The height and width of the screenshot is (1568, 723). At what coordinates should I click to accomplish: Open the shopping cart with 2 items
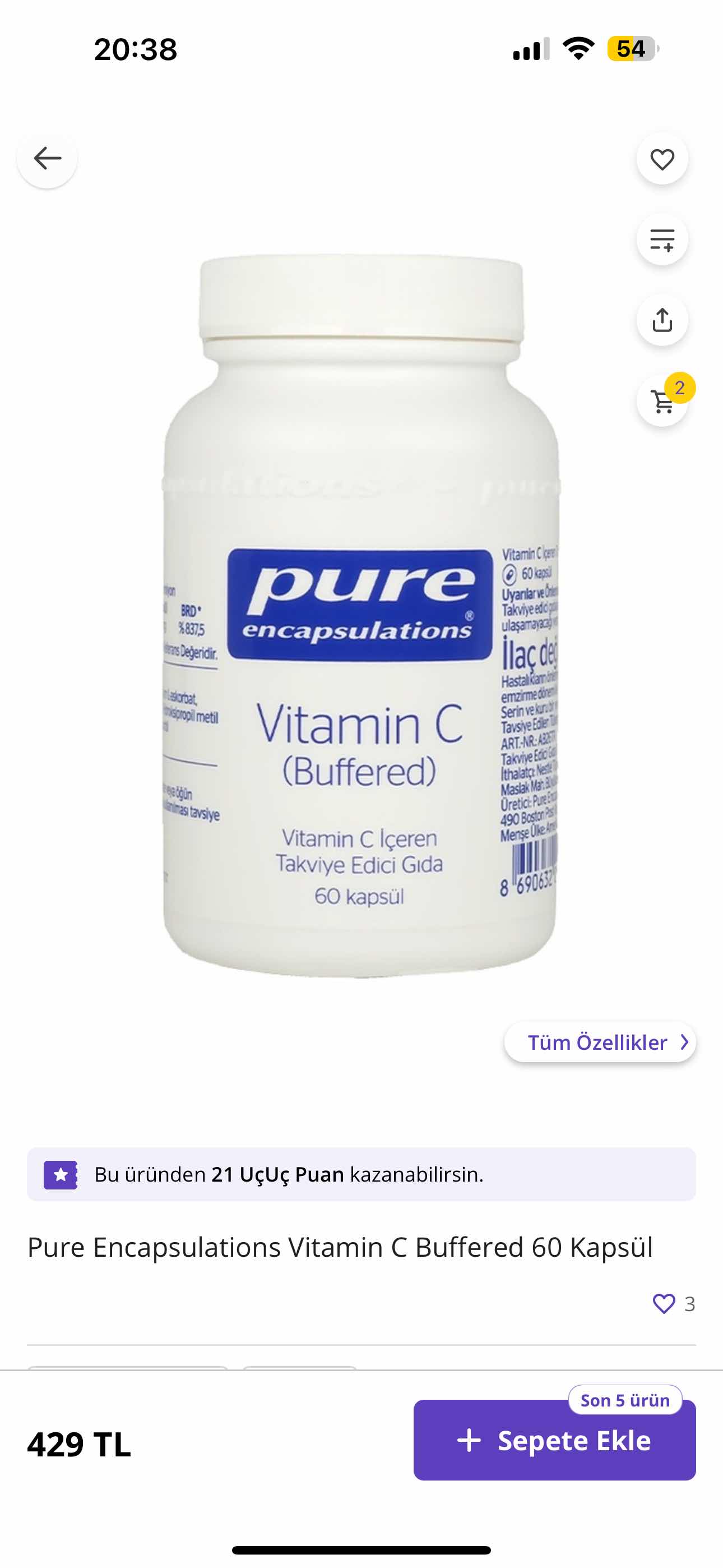tap(662, 401)
